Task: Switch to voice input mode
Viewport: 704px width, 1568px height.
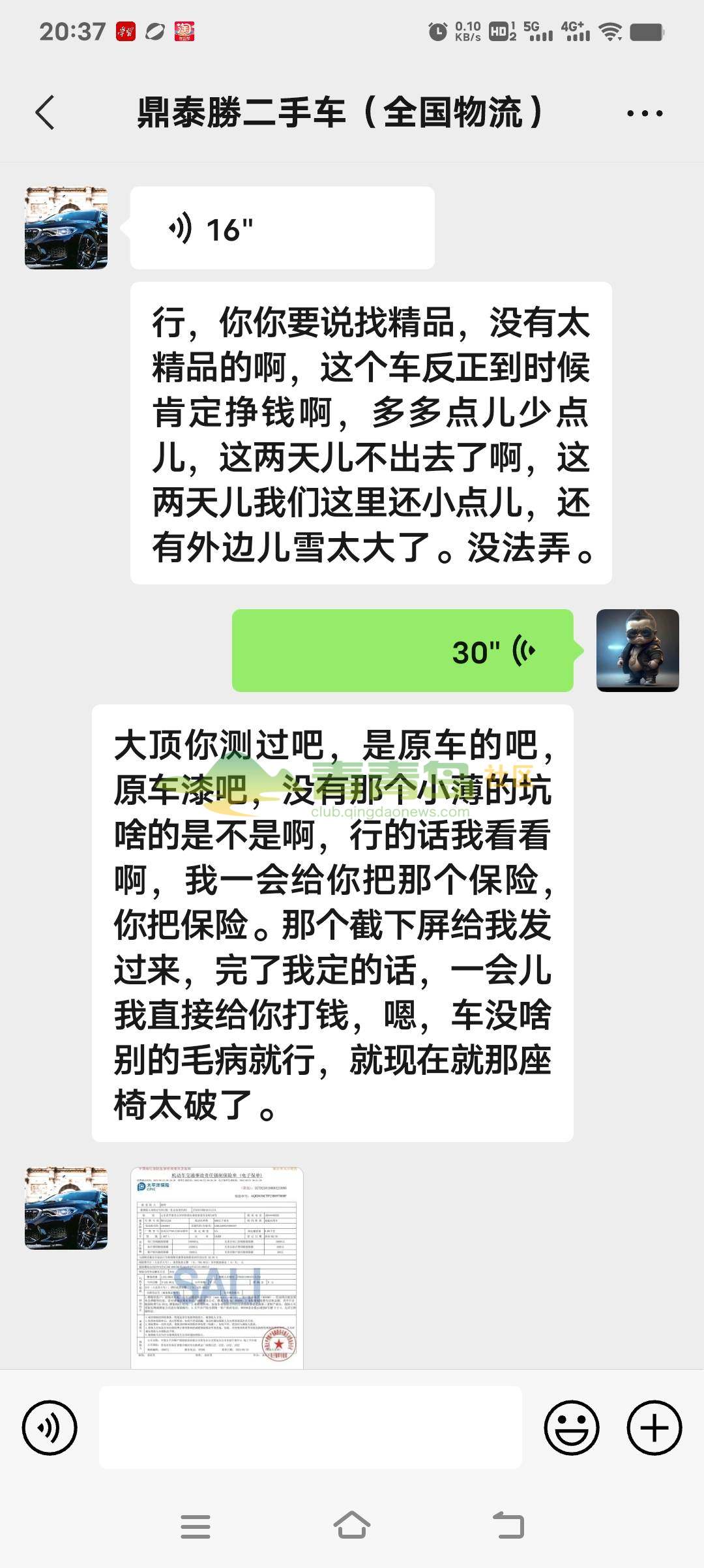Action: [x=50, y=1428]
